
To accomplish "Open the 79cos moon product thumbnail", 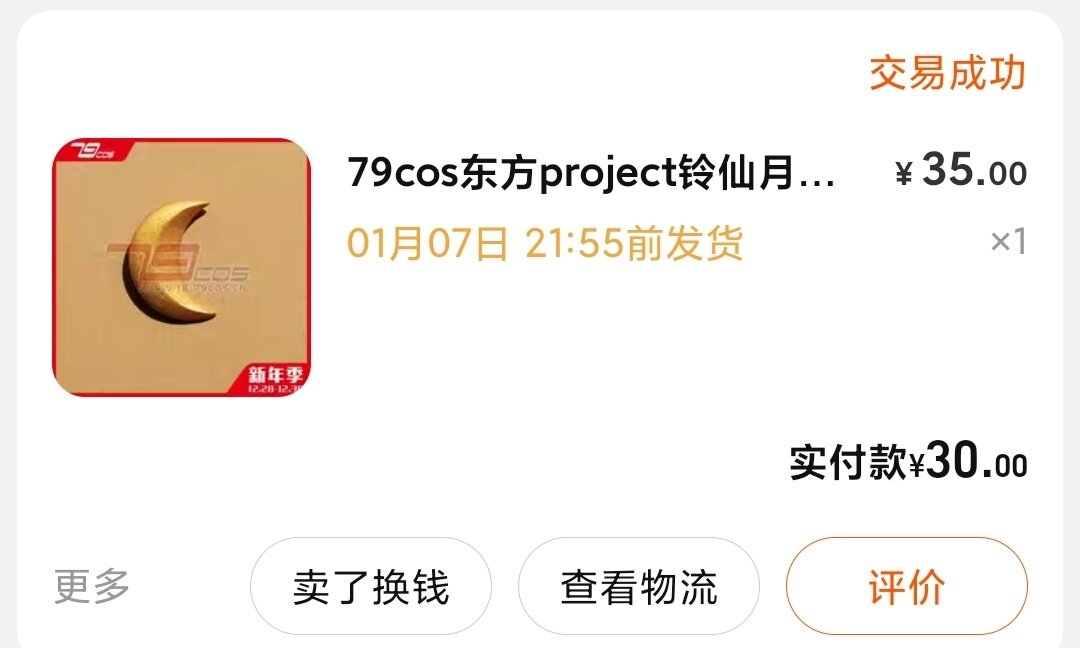I will point(181,268).
